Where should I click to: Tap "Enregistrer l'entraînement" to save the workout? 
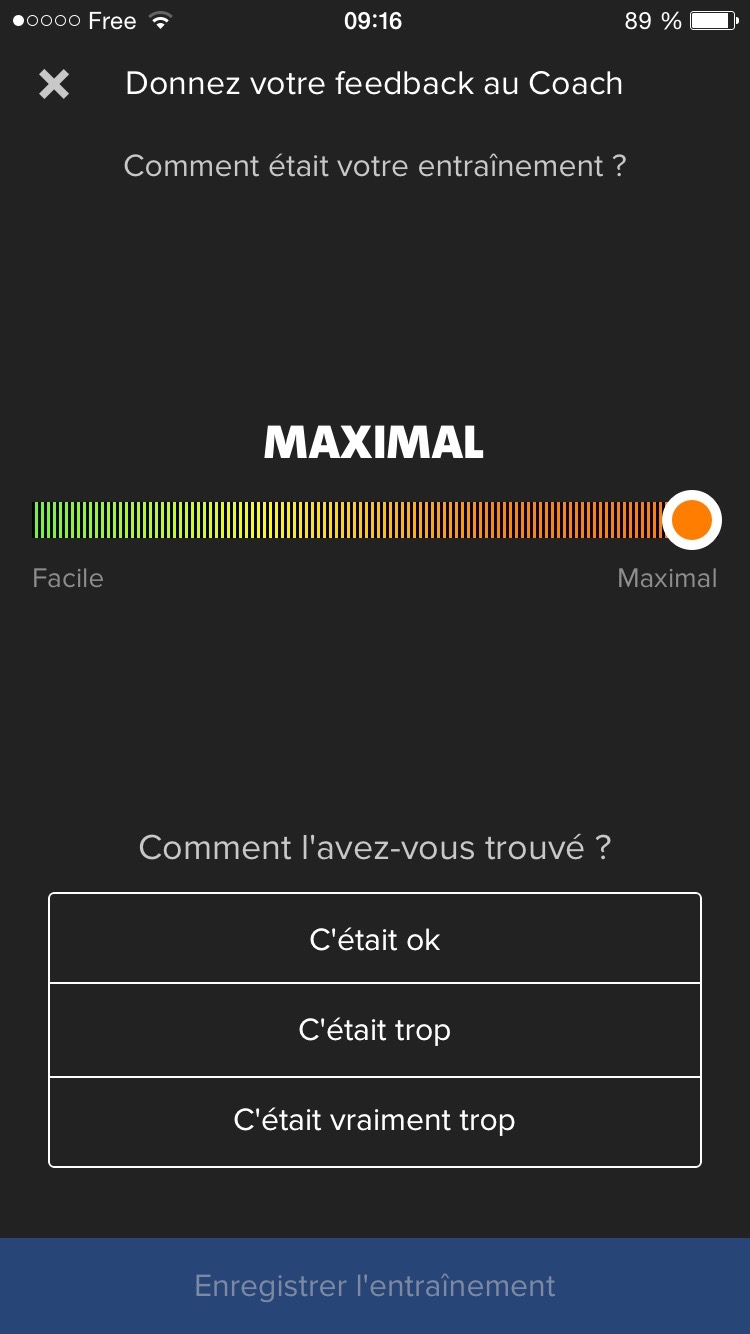point(375,1286)
